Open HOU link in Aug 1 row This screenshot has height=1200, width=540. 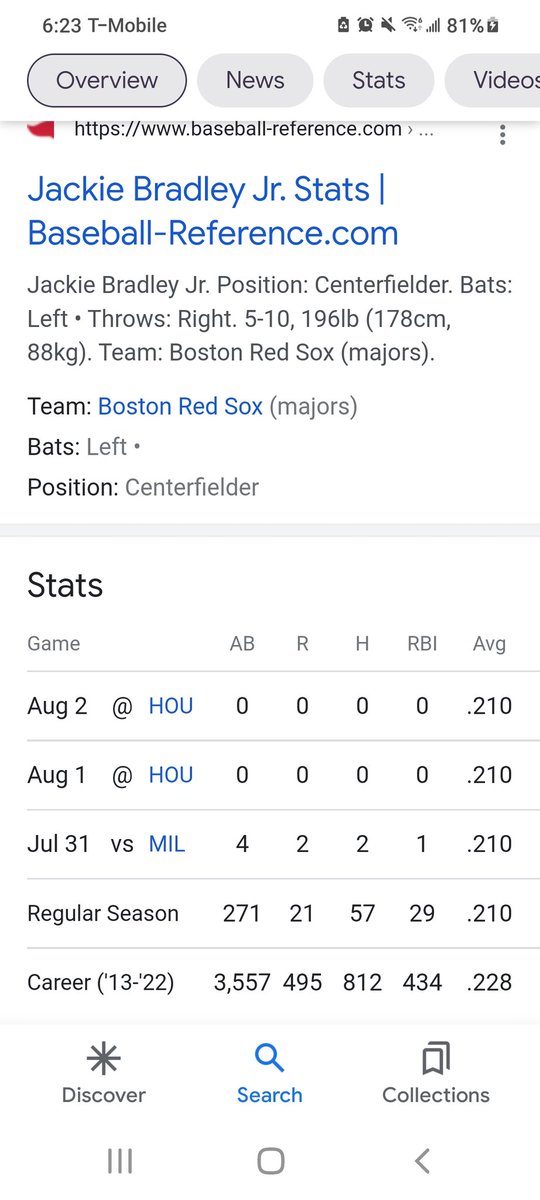click(171, 775)
